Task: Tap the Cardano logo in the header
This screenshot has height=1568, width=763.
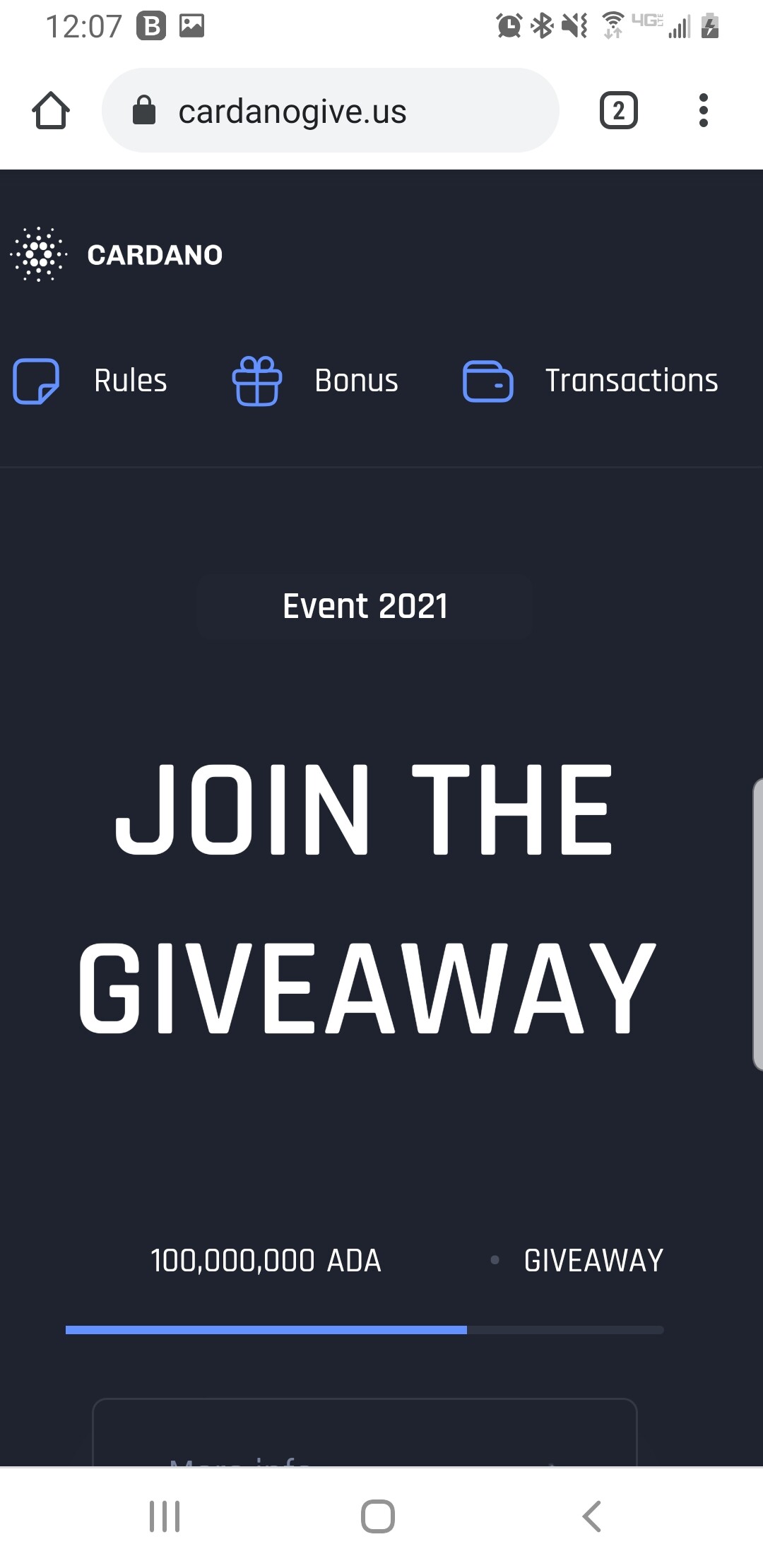Action: click(117, 254)
